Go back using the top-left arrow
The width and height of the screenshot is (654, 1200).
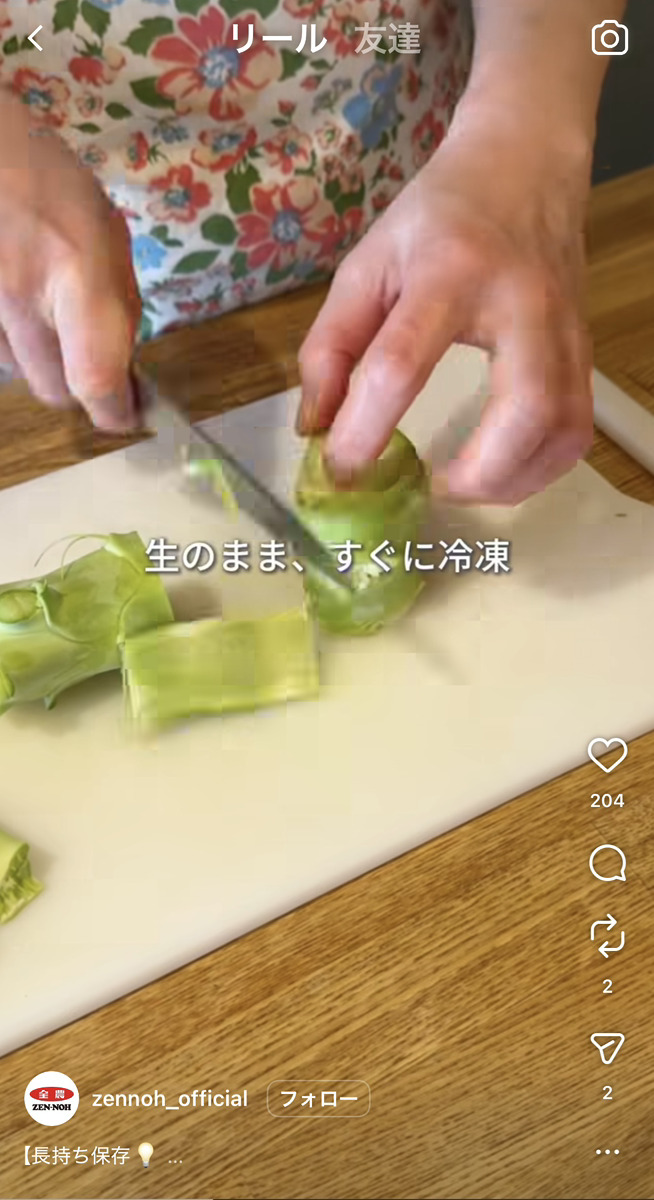[36, 39]
